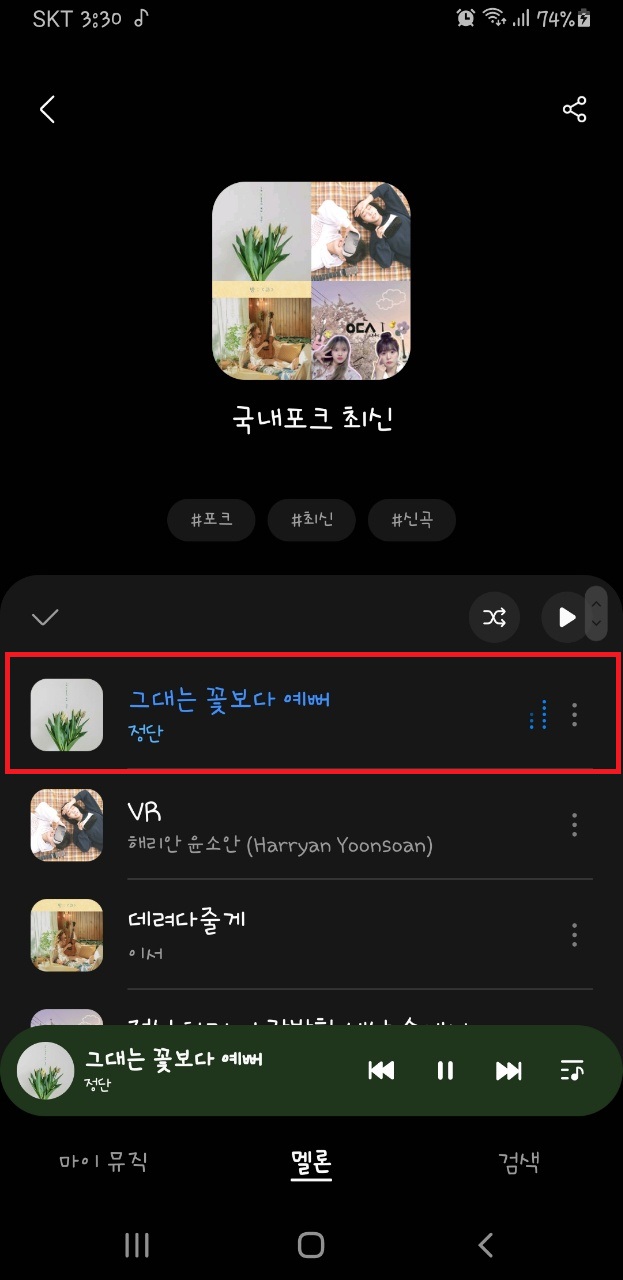Share the 국내포크 최신 playlist
This screenshot has height=1280, width=623.
click(x=574, y=109)
